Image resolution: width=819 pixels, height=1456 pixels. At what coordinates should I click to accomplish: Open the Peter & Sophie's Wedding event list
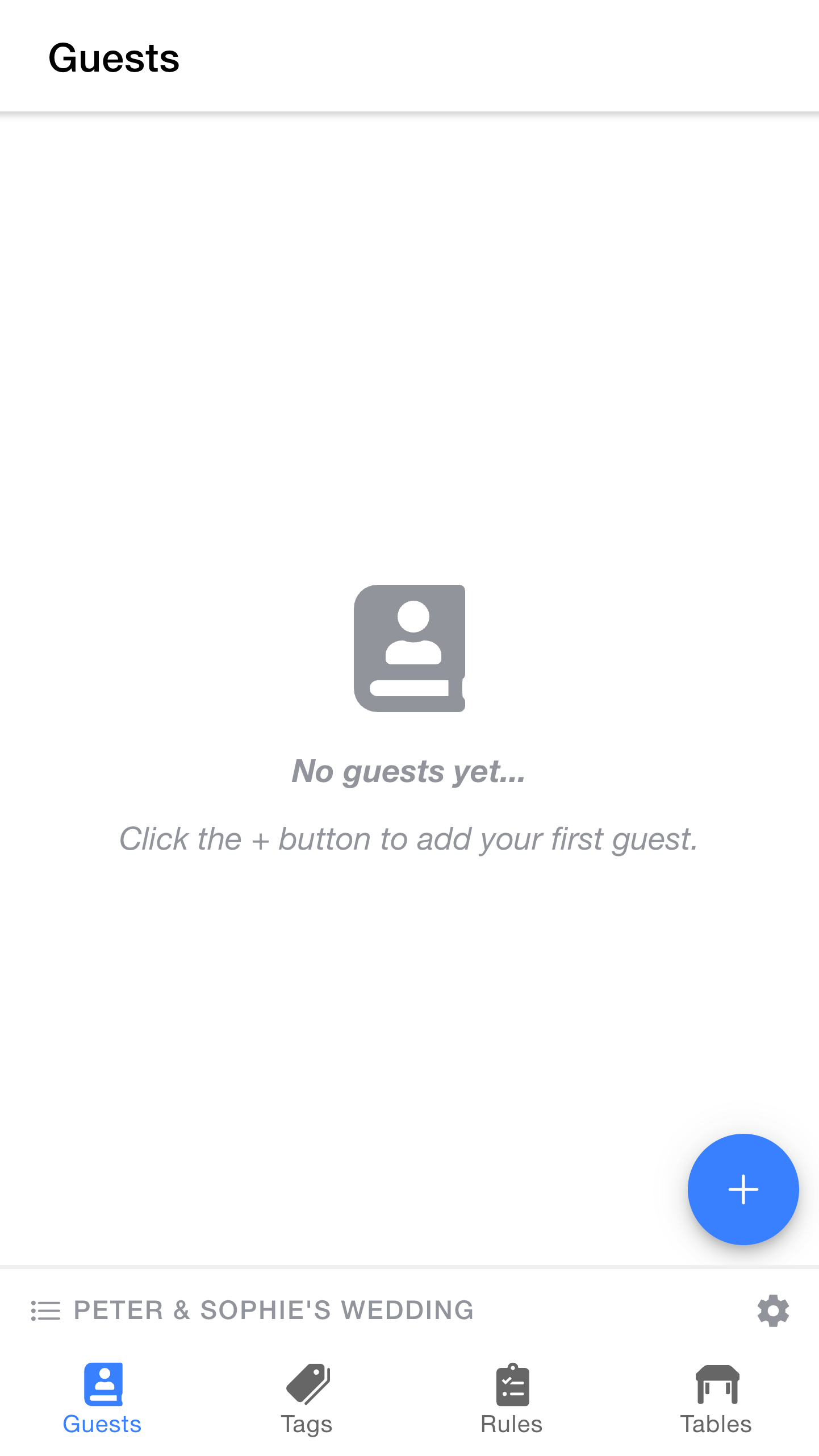point(252,1311)
